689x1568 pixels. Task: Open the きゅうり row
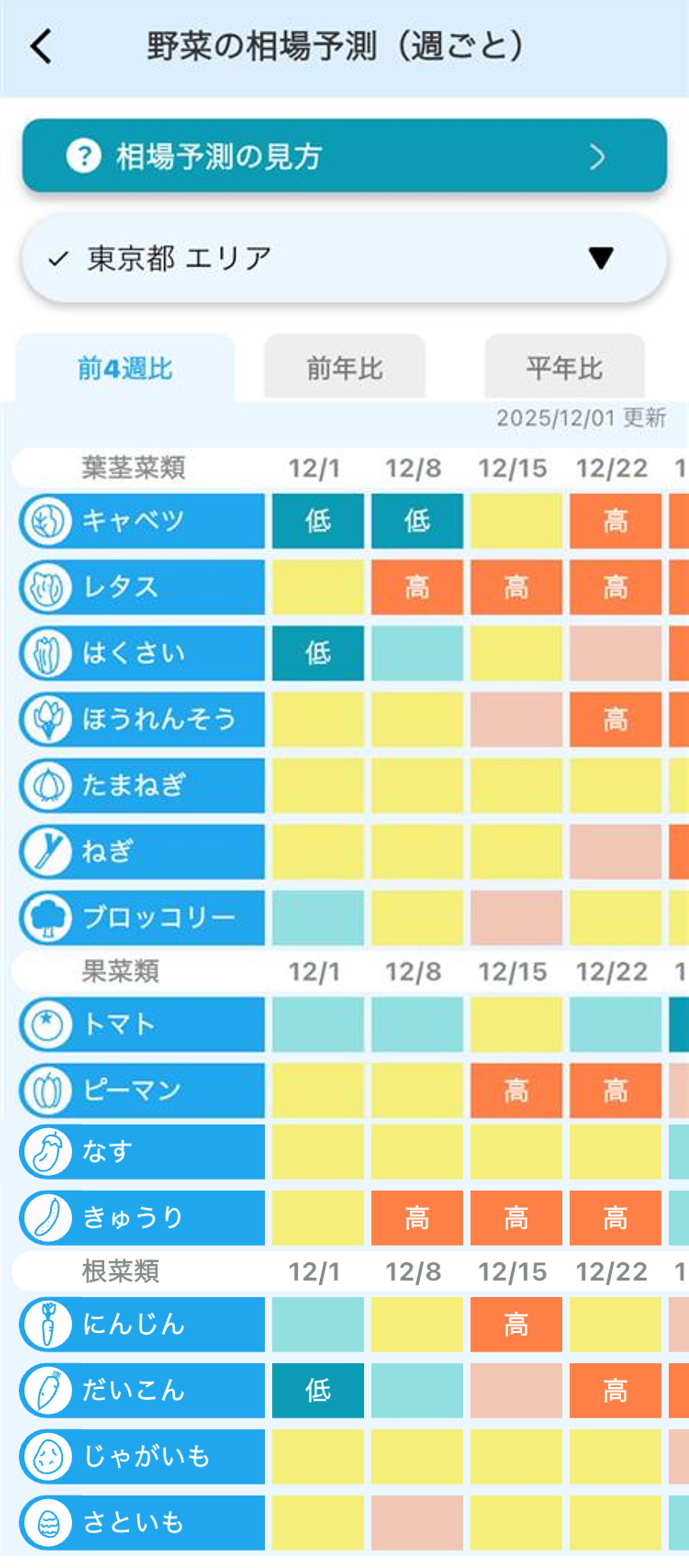[142, 1218]
